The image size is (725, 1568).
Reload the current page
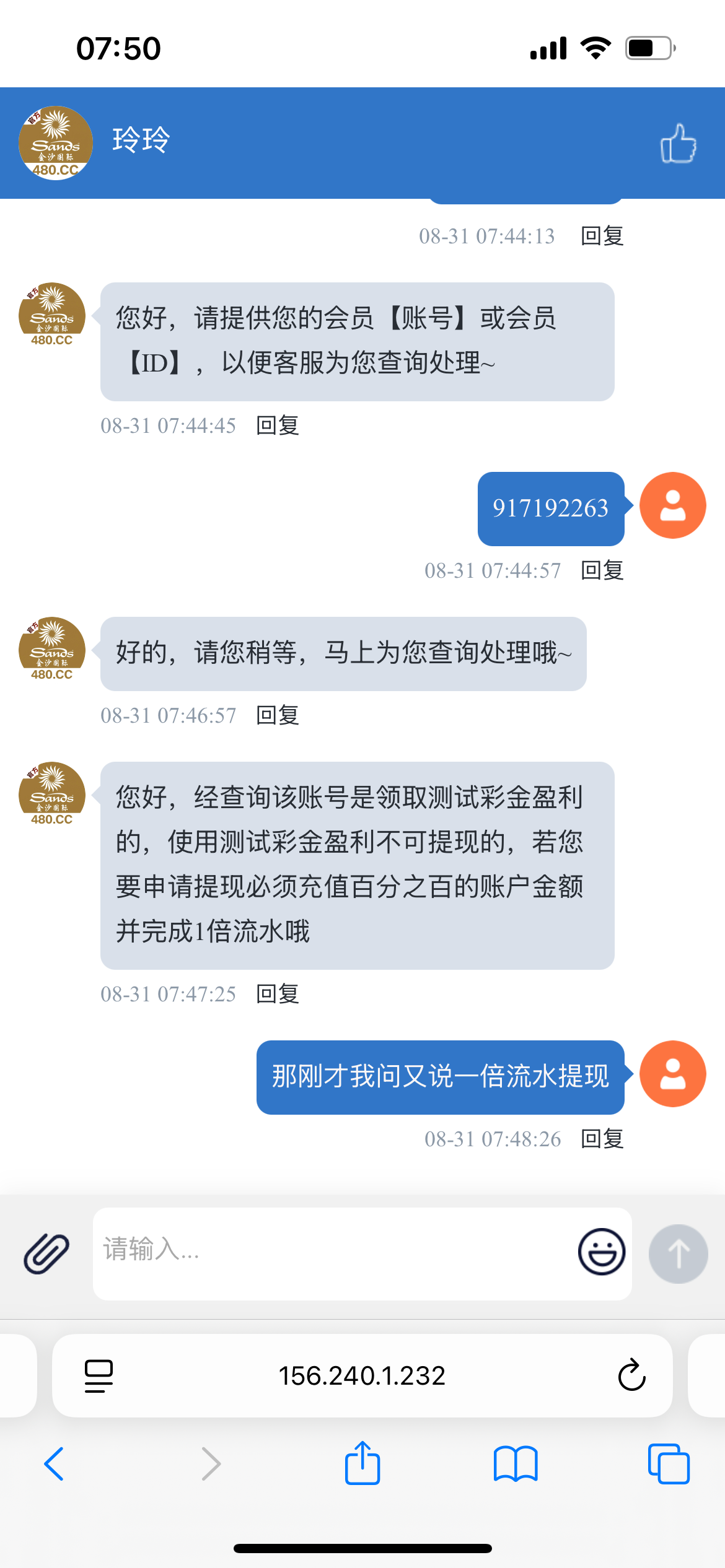tap(631, 1376)
